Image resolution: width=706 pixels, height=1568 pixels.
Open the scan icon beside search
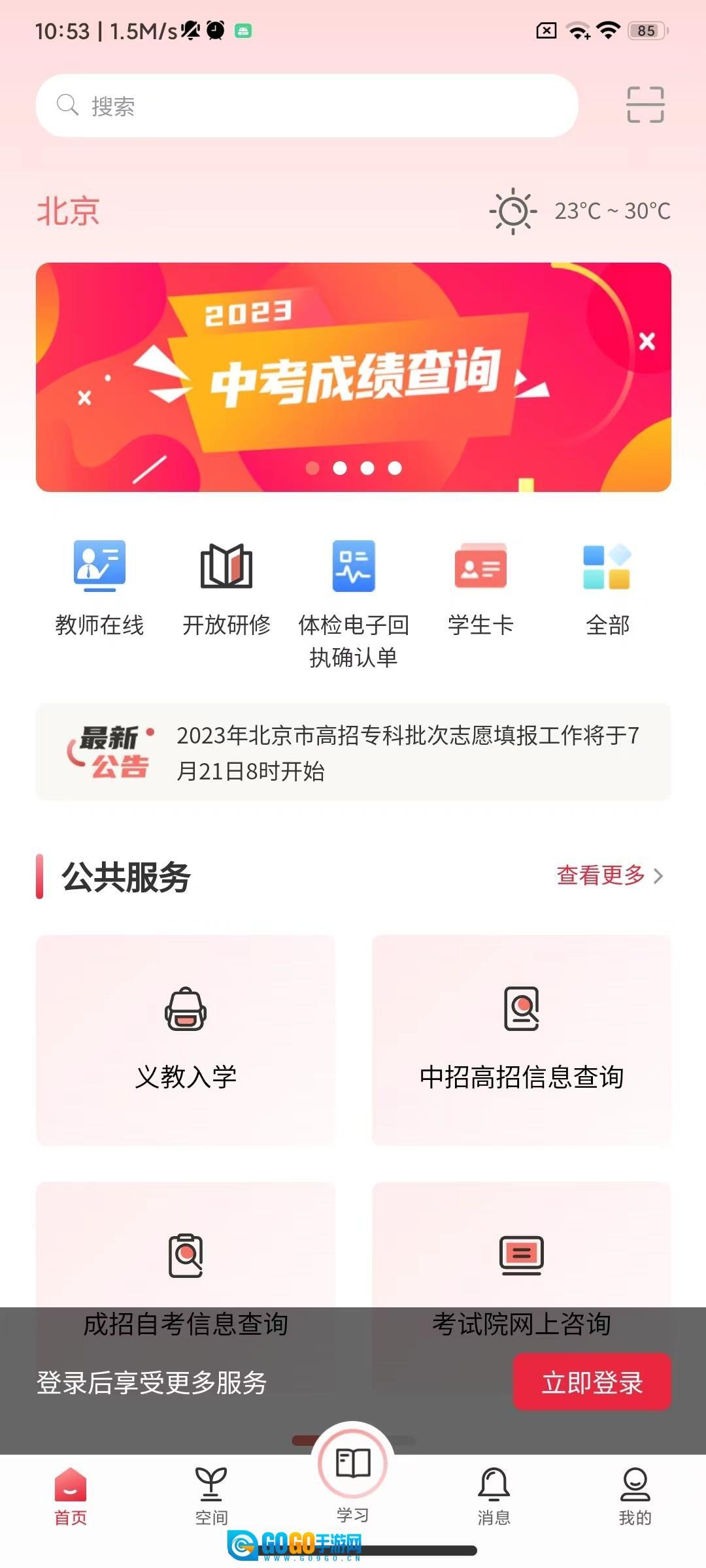[x=645, y=105]
